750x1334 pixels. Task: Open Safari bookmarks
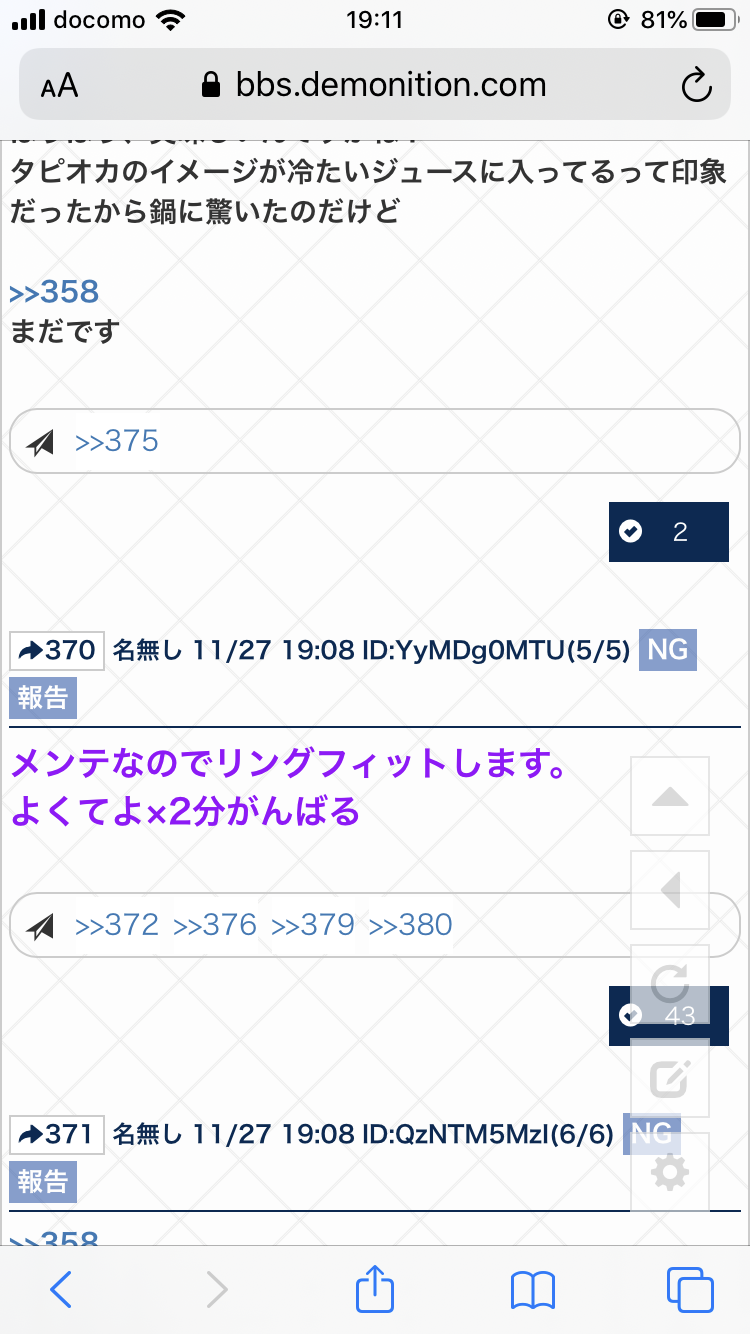point(532,1289)
